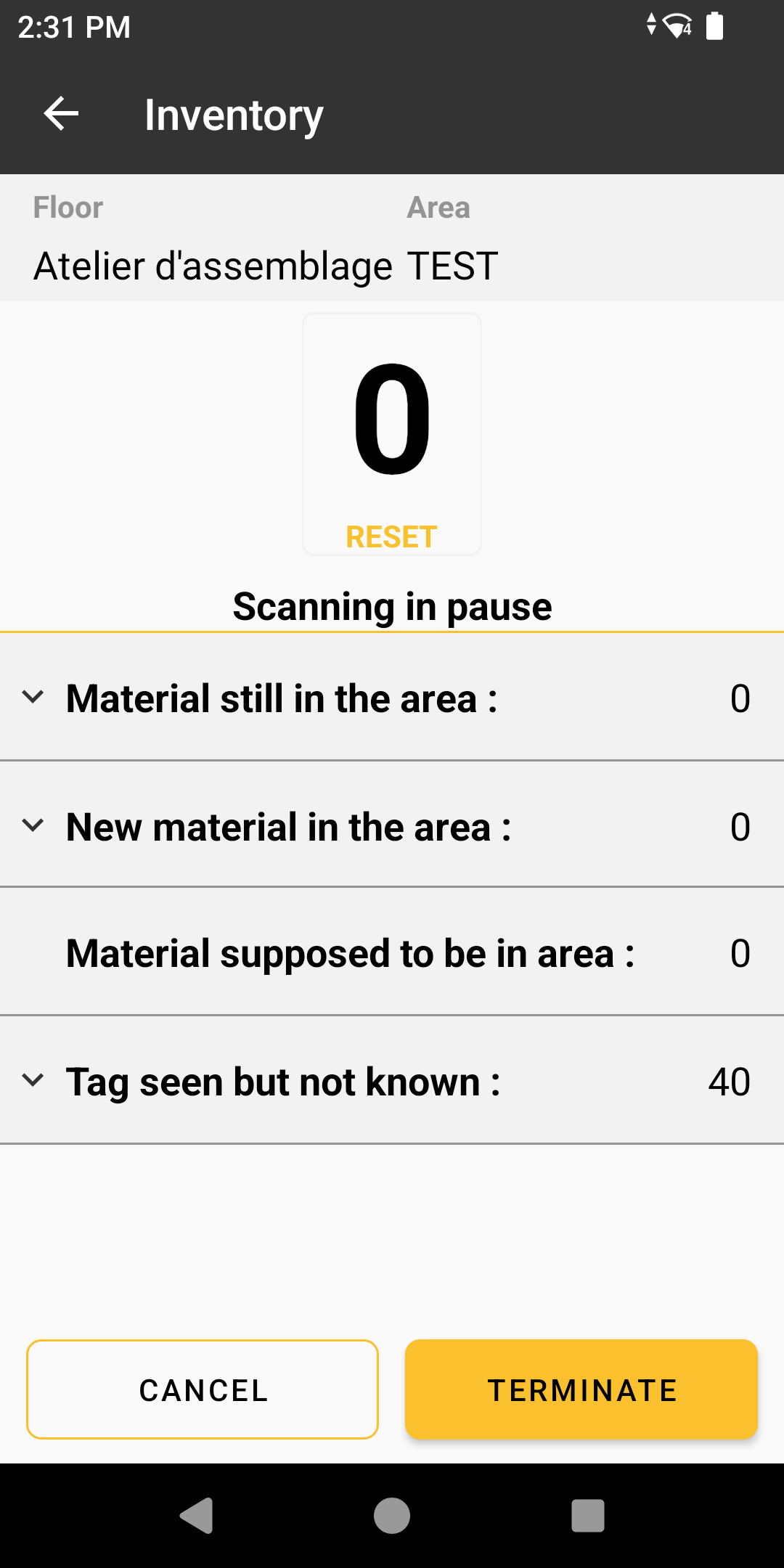Open recent apps from navigation bar
The height and width of the screenshot is (1568, 784).
[588, 1516]
